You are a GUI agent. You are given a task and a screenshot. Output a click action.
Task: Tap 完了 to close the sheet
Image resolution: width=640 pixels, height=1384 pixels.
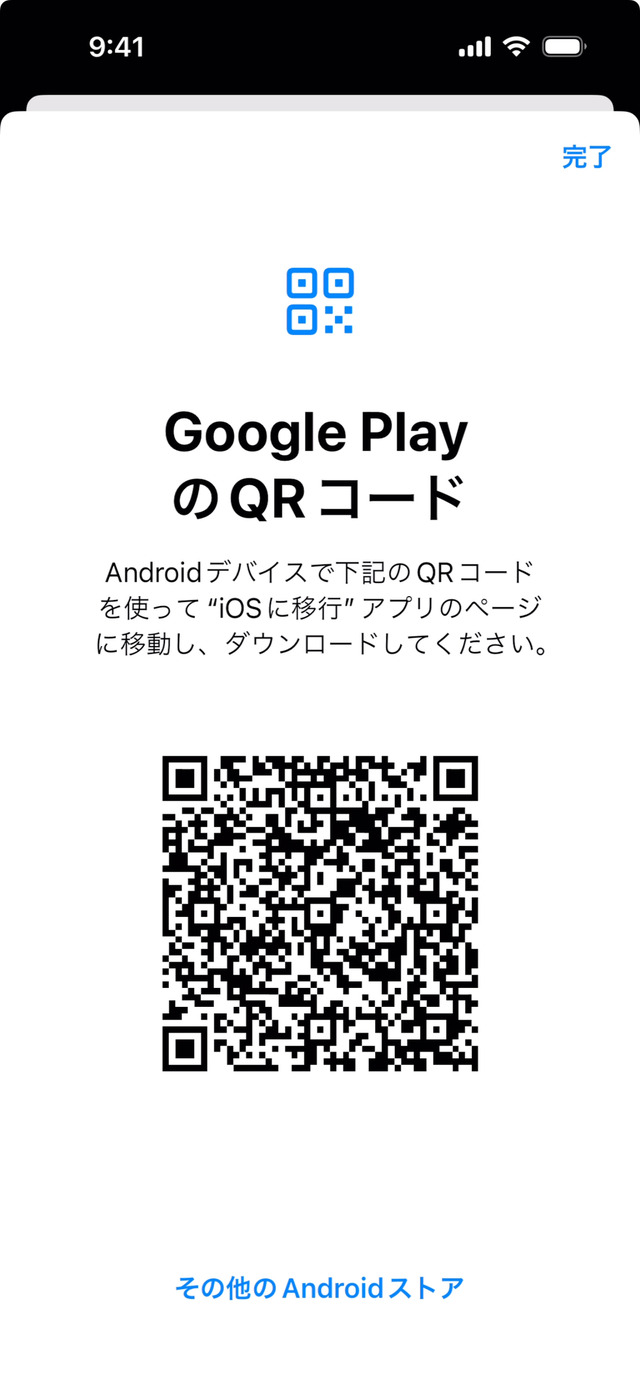[x=586, y=157]
